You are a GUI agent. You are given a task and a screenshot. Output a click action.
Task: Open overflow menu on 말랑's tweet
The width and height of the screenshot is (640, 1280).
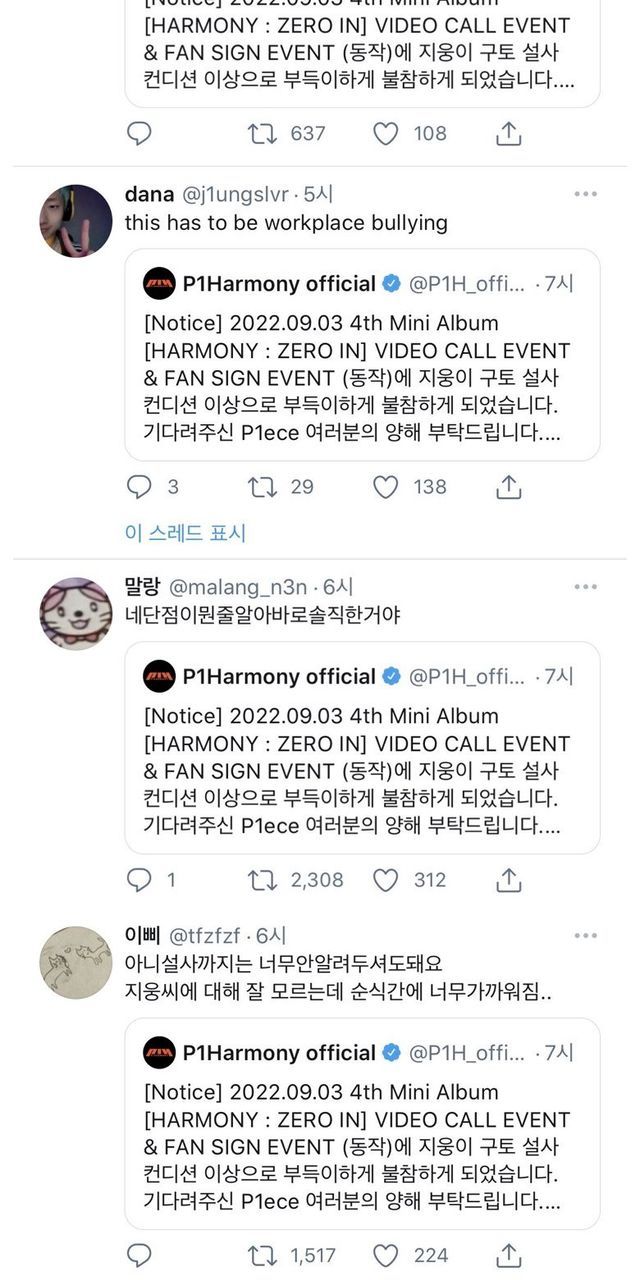[586, 587]
